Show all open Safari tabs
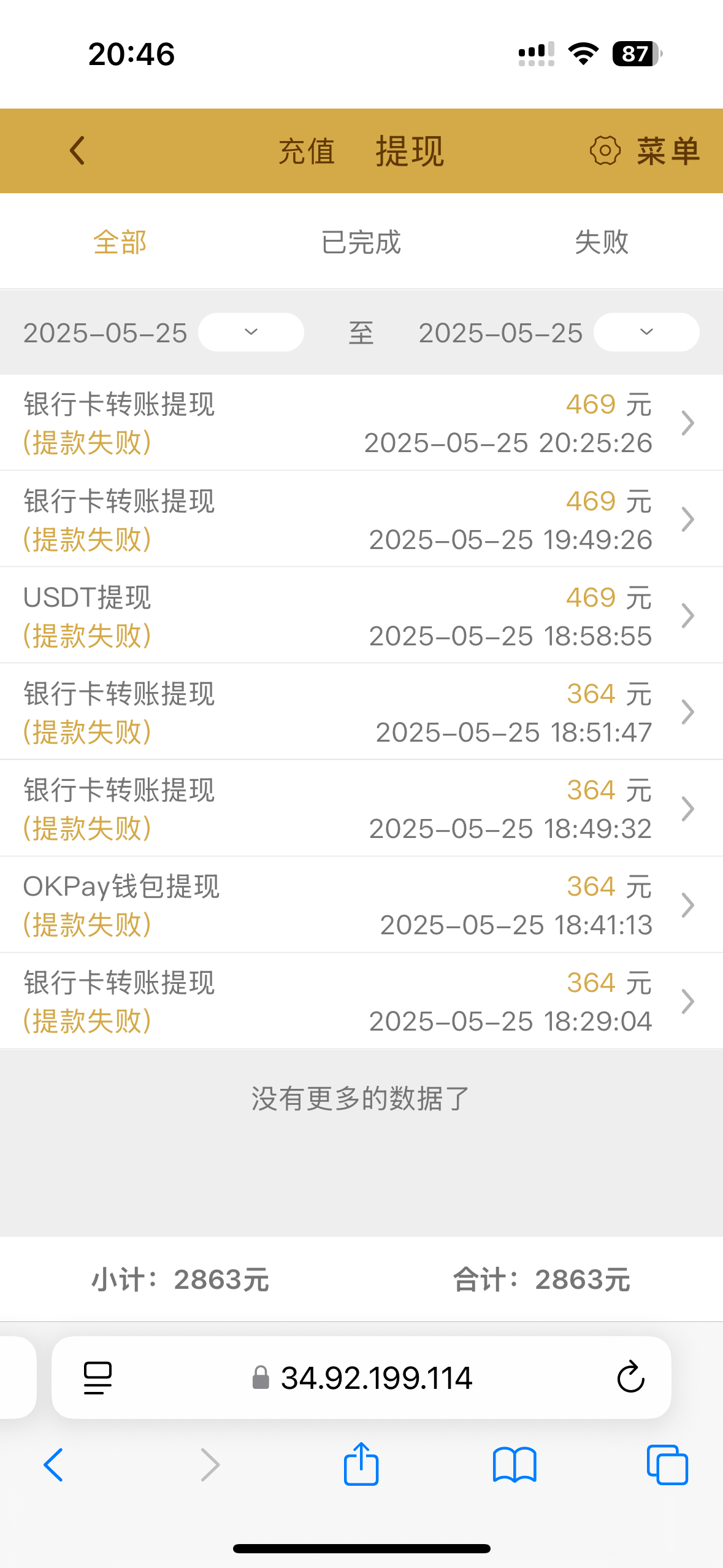Viewport: 723px width, 1568px height. (667, 1465)
